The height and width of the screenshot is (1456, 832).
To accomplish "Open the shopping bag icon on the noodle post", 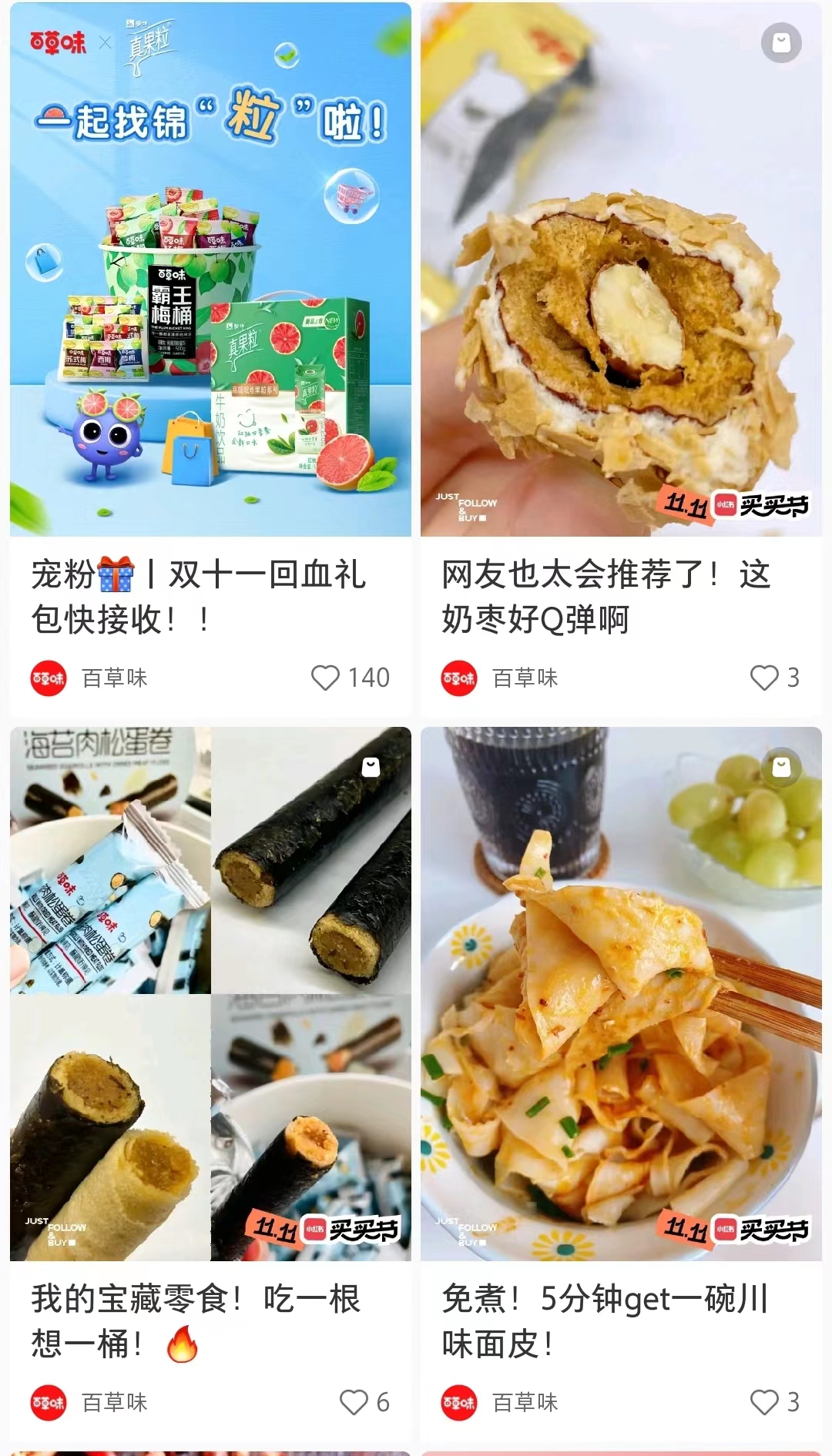I will point(780,767).
